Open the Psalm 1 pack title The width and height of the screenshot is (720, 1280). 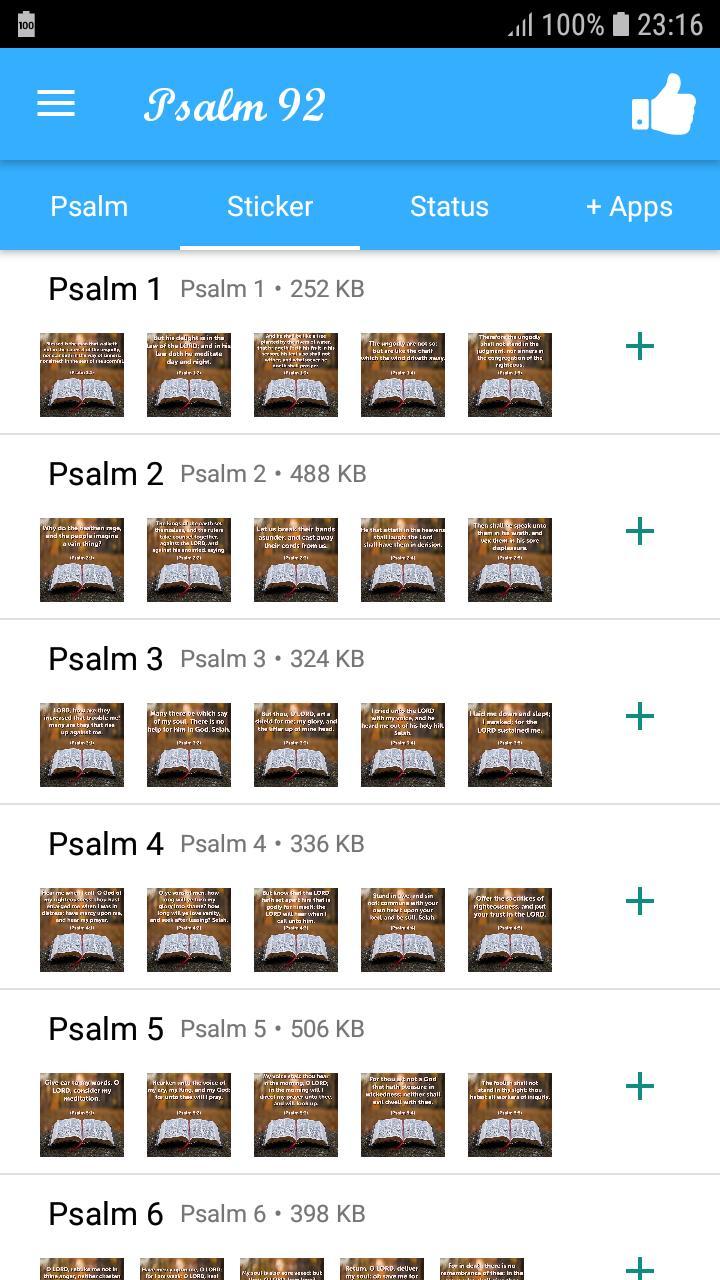coord(104,288)
